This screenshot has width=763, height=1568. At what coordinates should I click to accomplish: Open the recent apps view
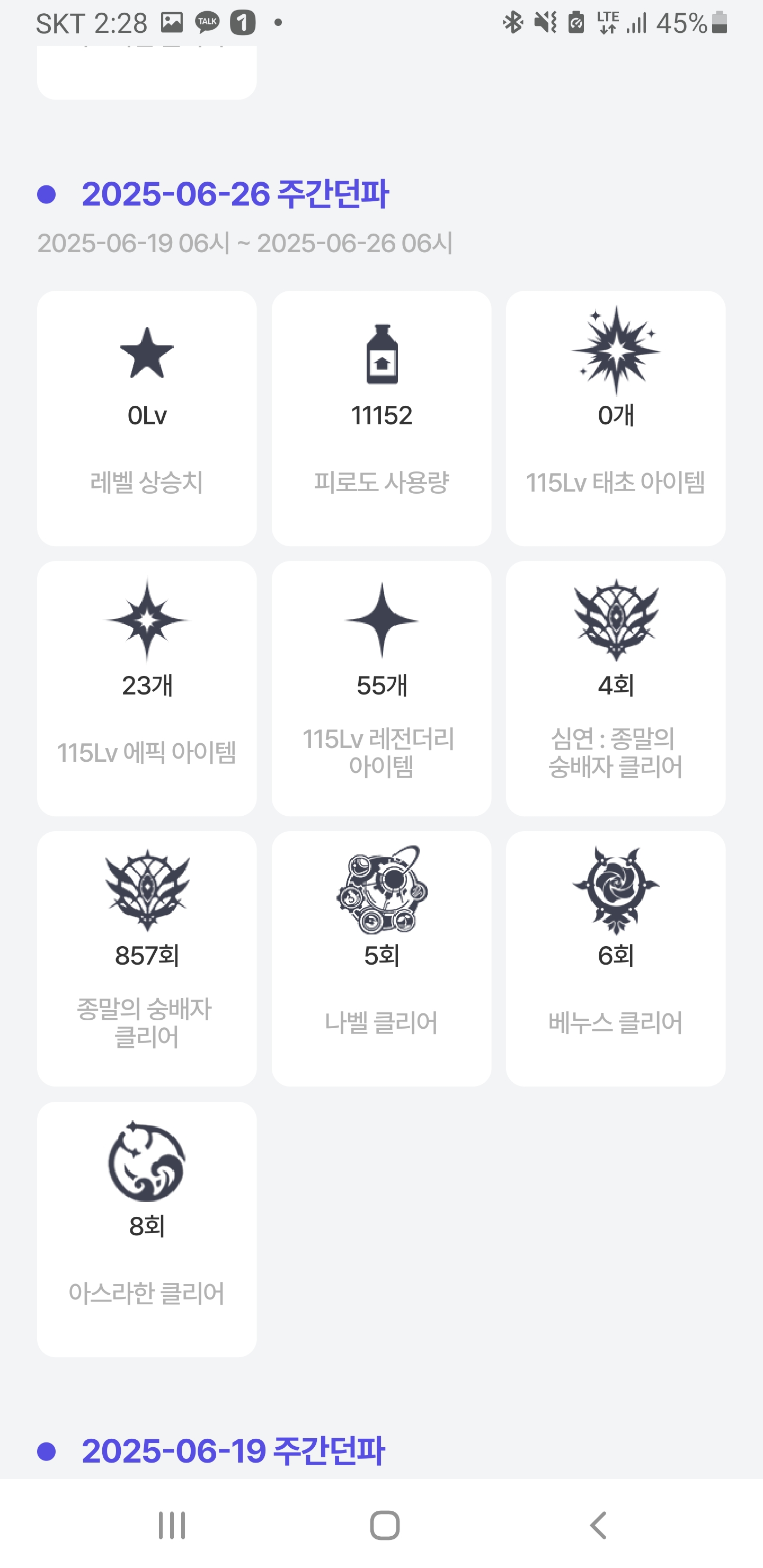click(x=172, y=1525)
